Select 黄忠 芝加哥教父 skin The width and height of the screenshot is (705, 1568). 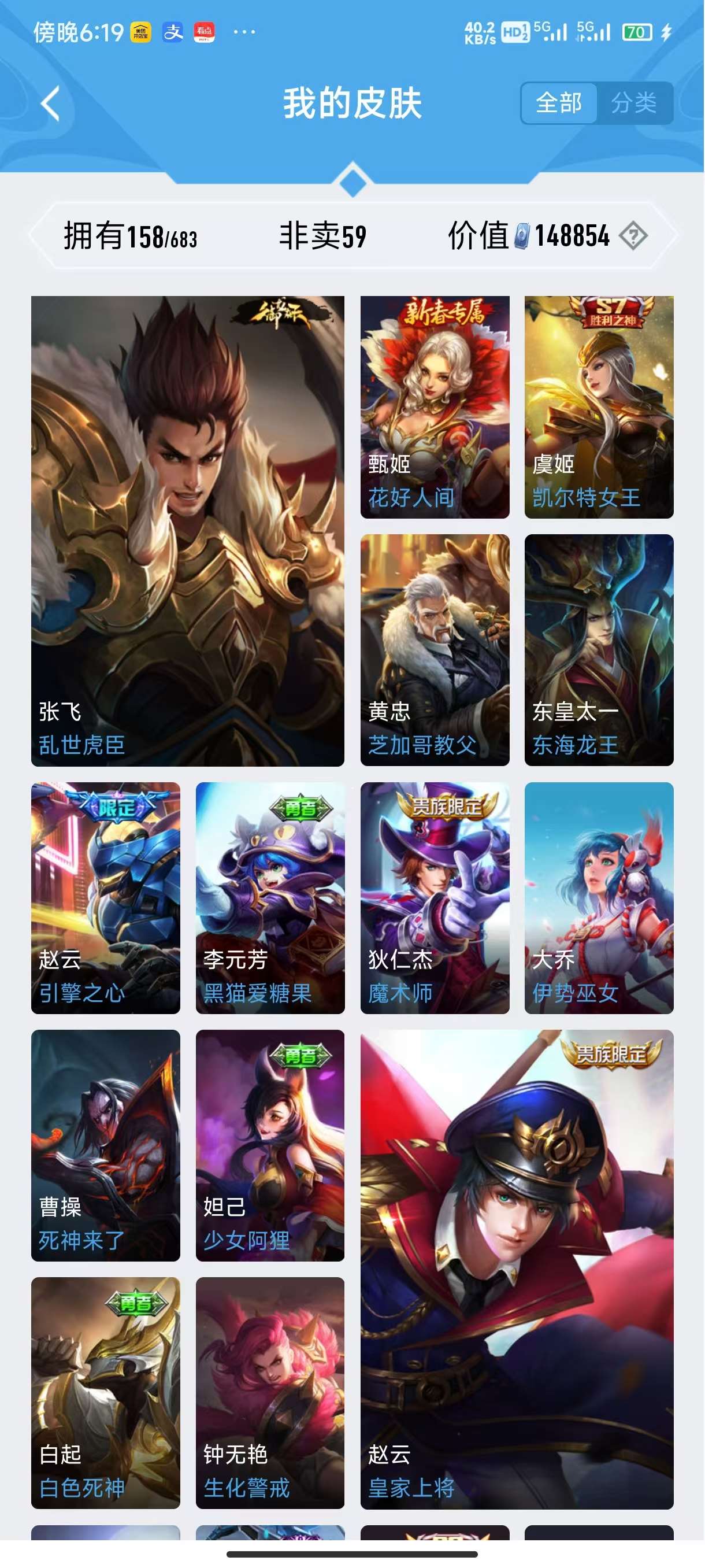click(435, 649)
